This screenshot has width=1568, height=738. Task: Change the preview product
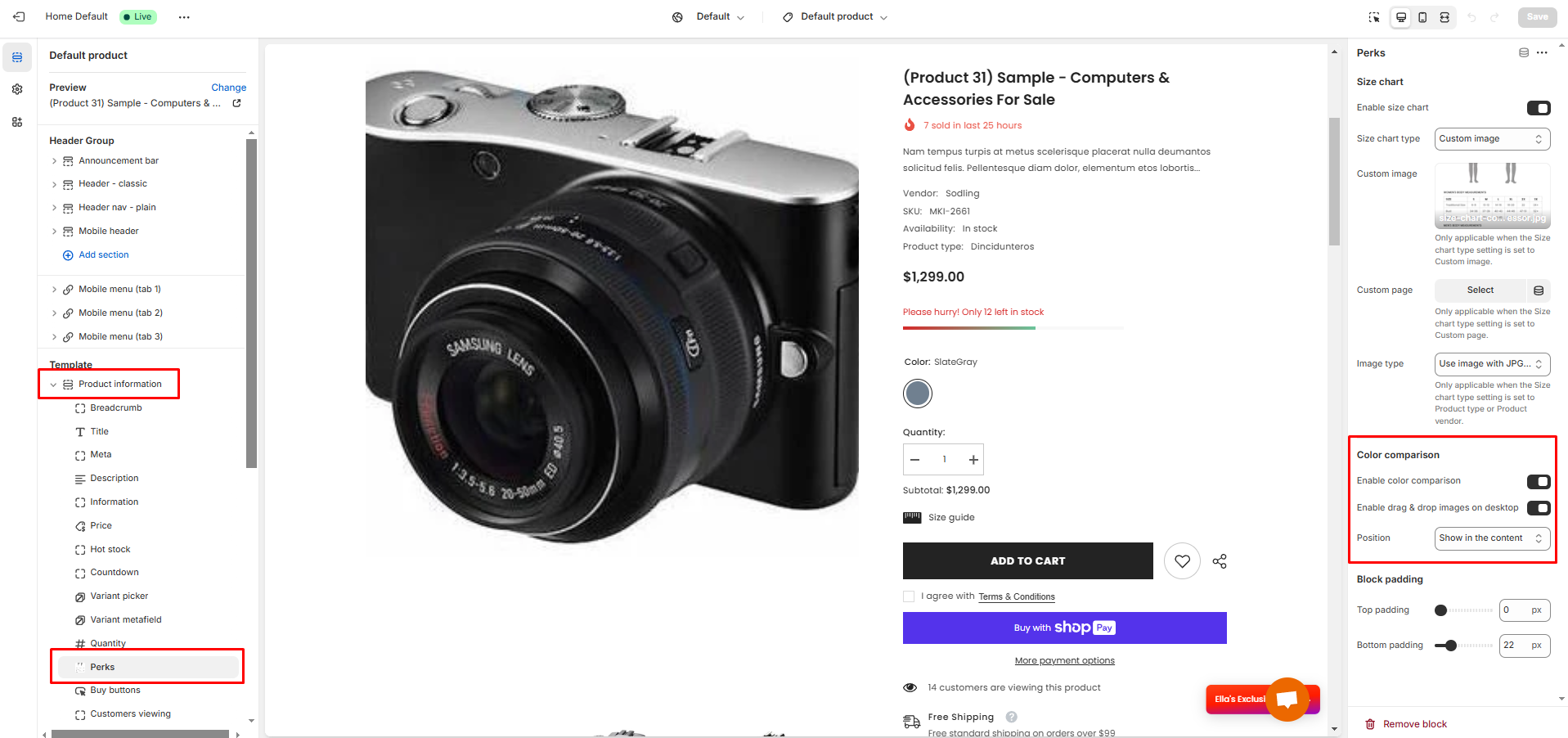point(228,88)
